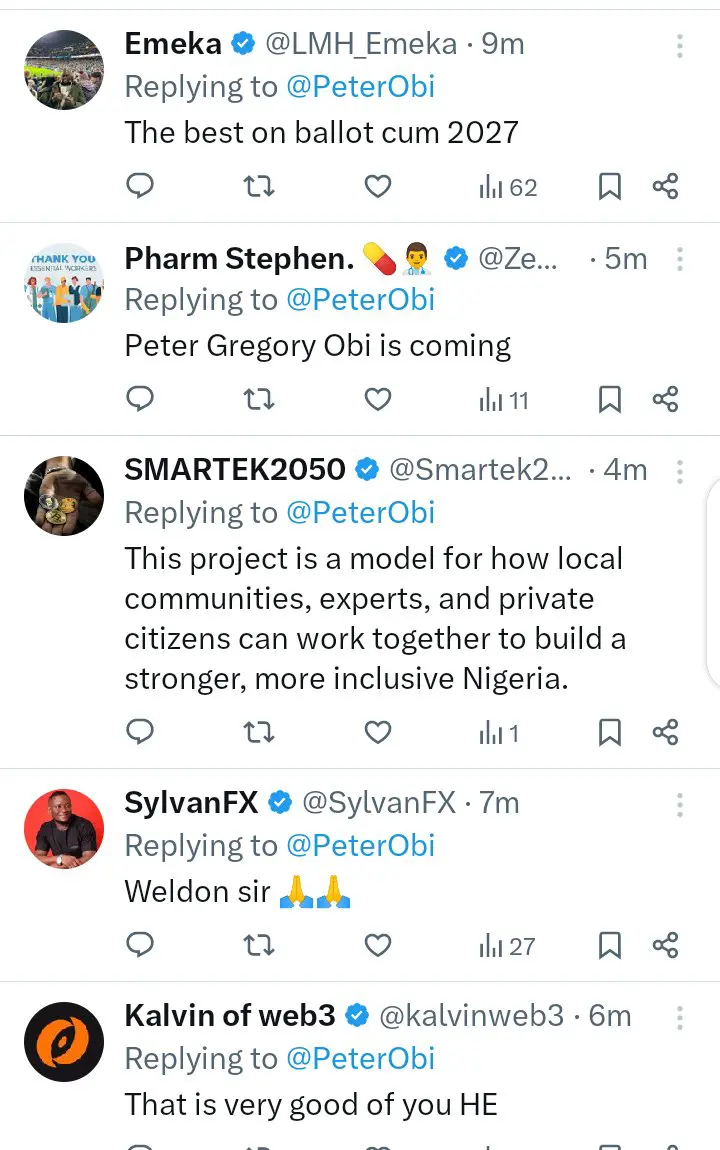Image resolution: width=720 pixels, height=1150 pixels.
Task: Visit the @PeterObi link in Emeka's reply
Action: click(361, 87)
